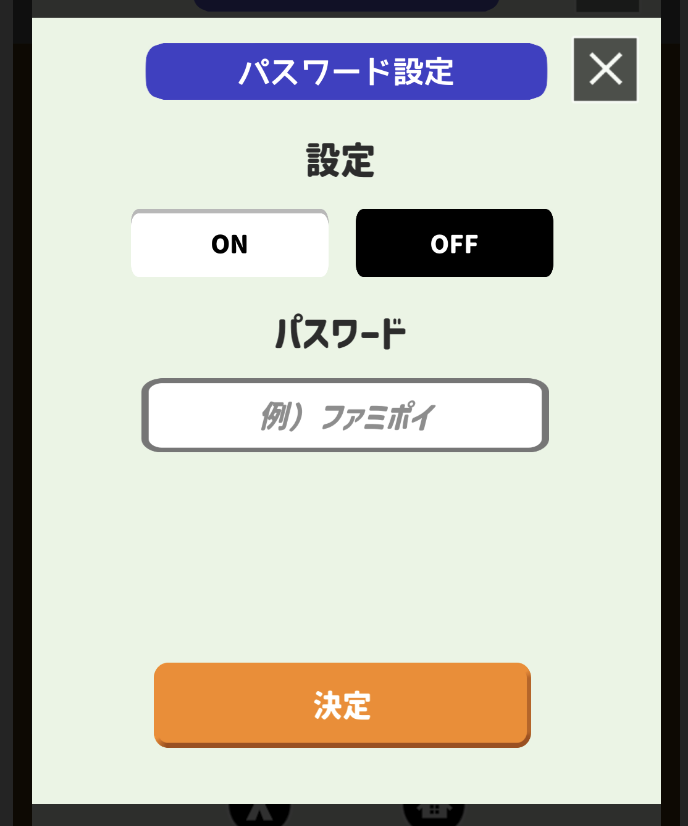Focus the password input field
The image size is (688, 826).
tap(345, 416)
